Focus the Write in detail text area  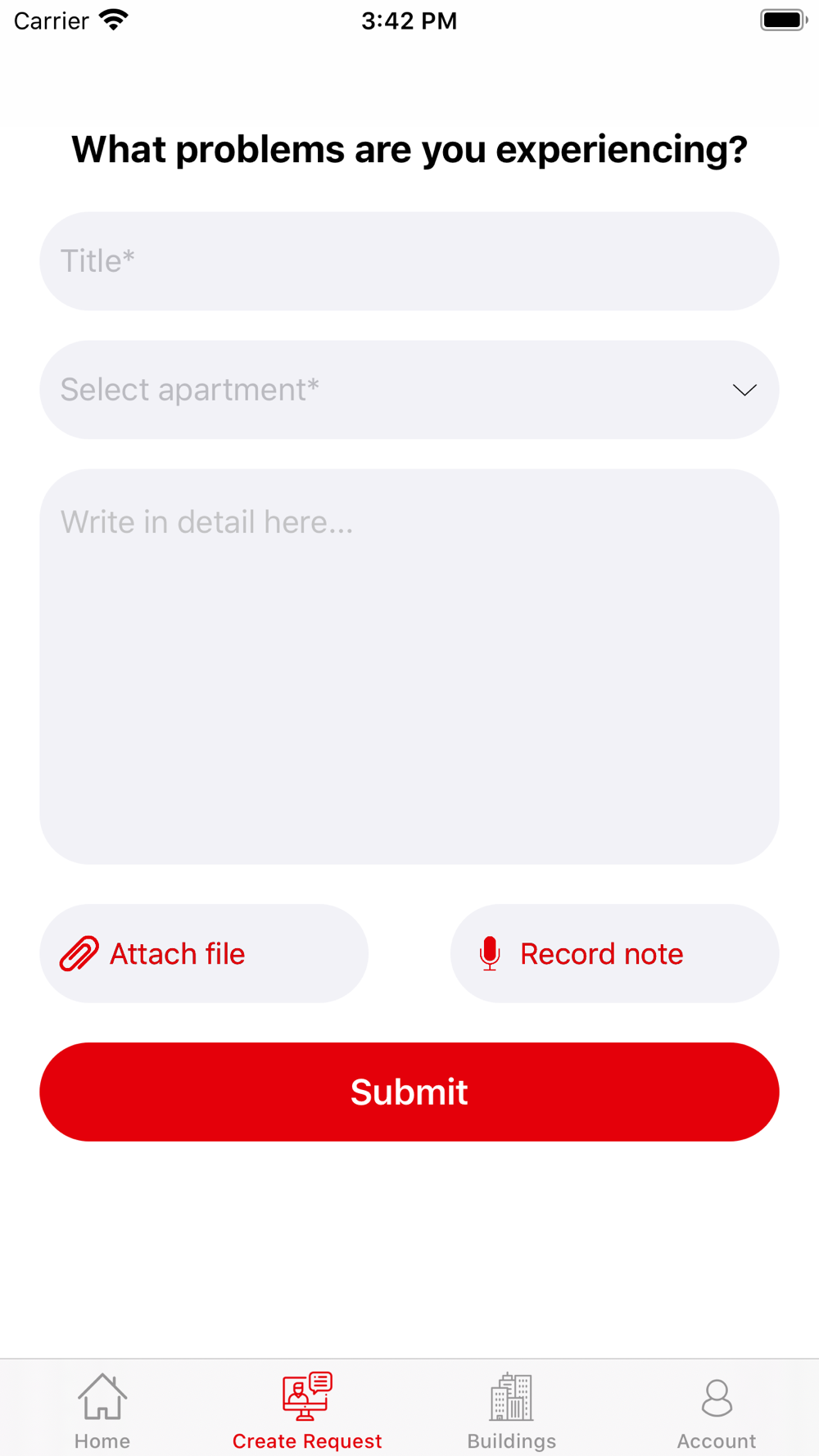click(409, 667)
